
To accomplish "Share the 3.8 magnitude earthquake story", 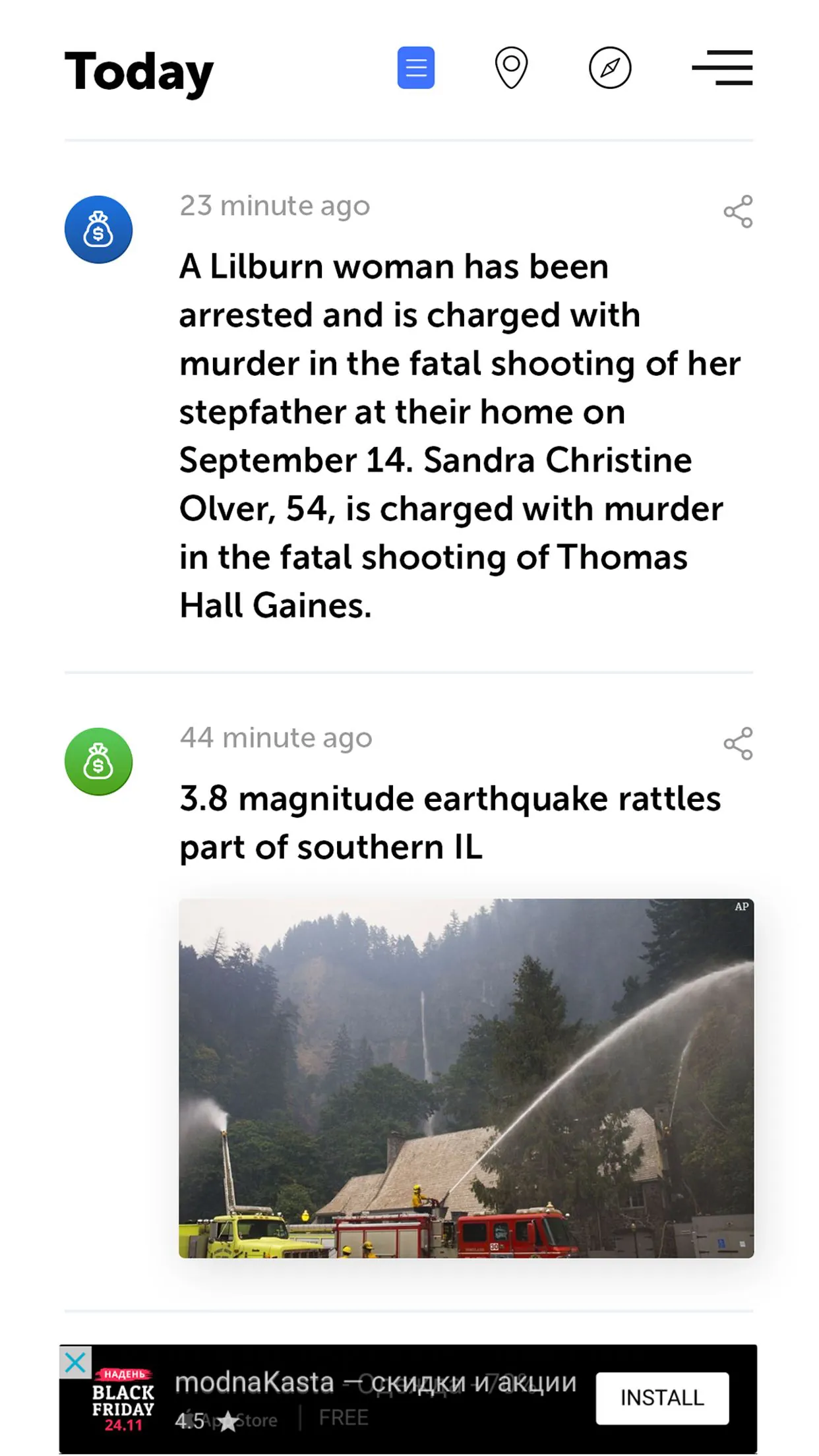I will (738, 744).
